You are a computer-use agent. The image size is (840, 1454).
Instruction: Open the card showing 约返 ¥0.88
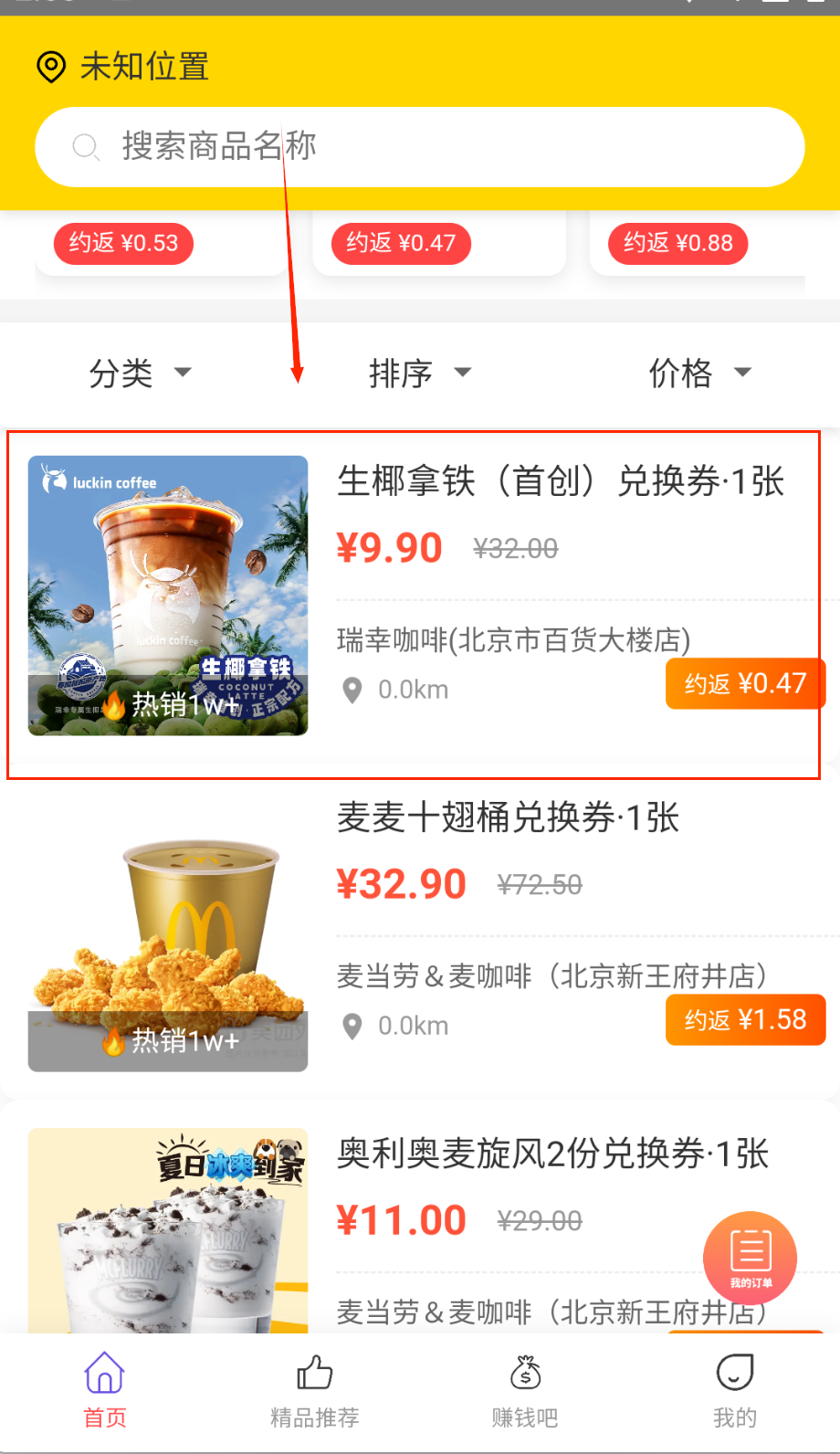point(698,243)
